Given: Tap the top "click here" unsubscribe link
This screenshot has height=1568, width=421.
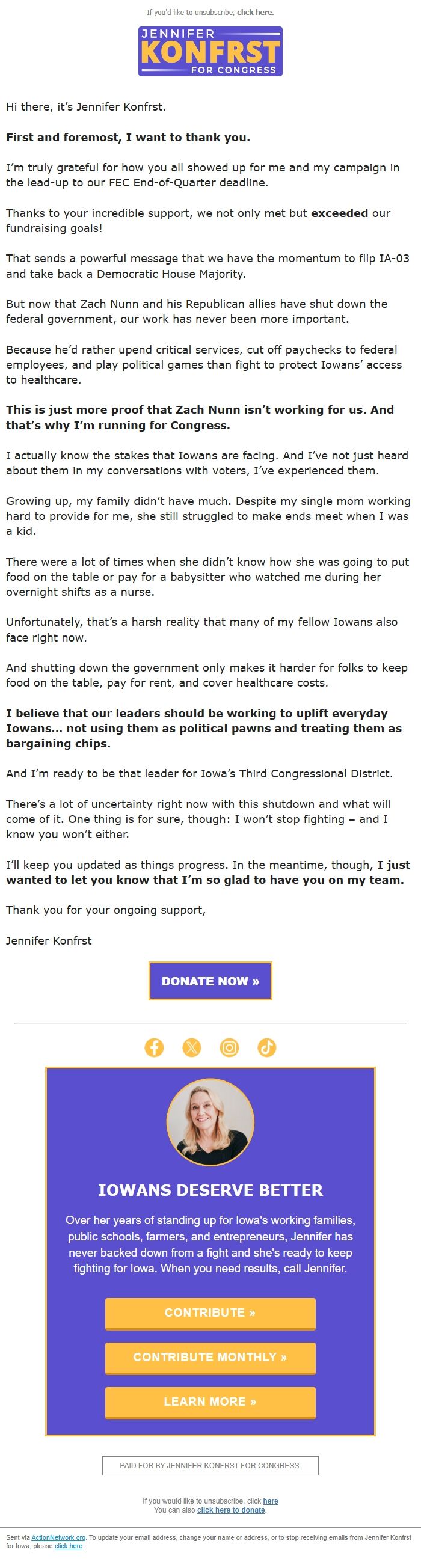Looking at the screenshot, I should pos(255,12).
